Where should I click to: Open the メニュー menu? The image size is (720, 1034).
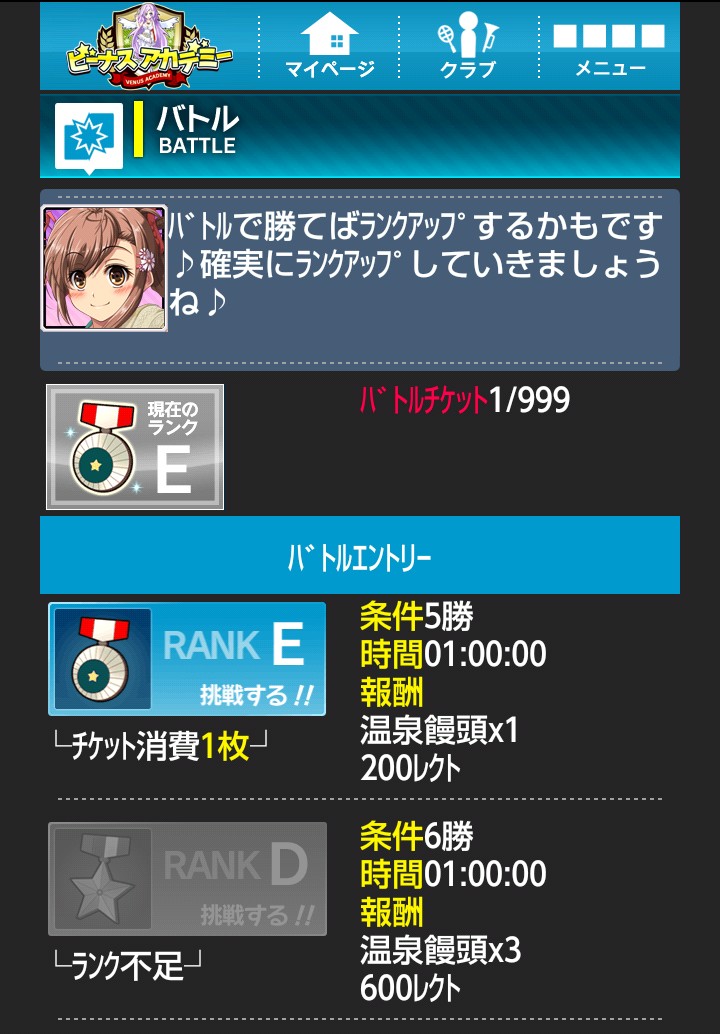click(609, 46)
